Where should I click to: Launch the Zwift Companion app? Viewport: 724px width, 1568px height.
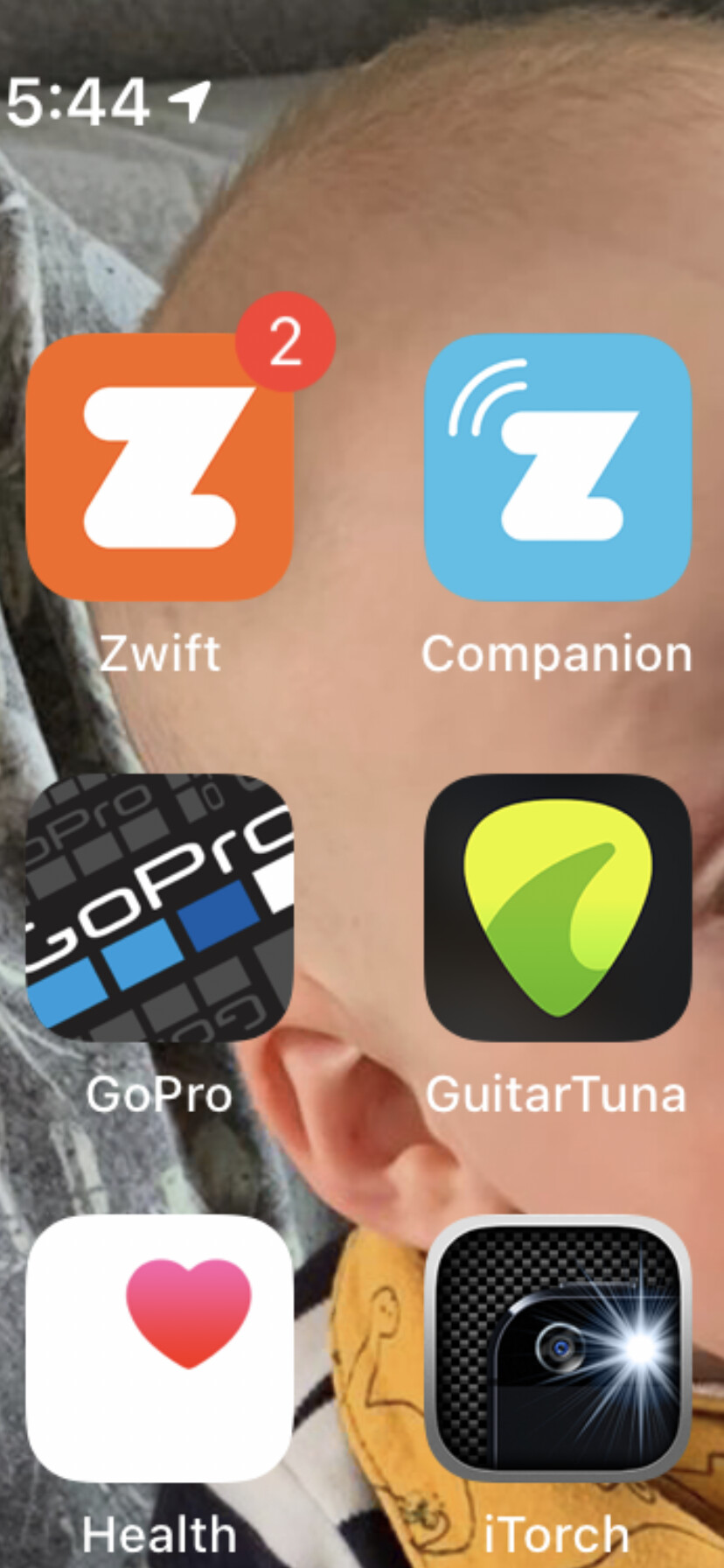(x=557, y=467)
